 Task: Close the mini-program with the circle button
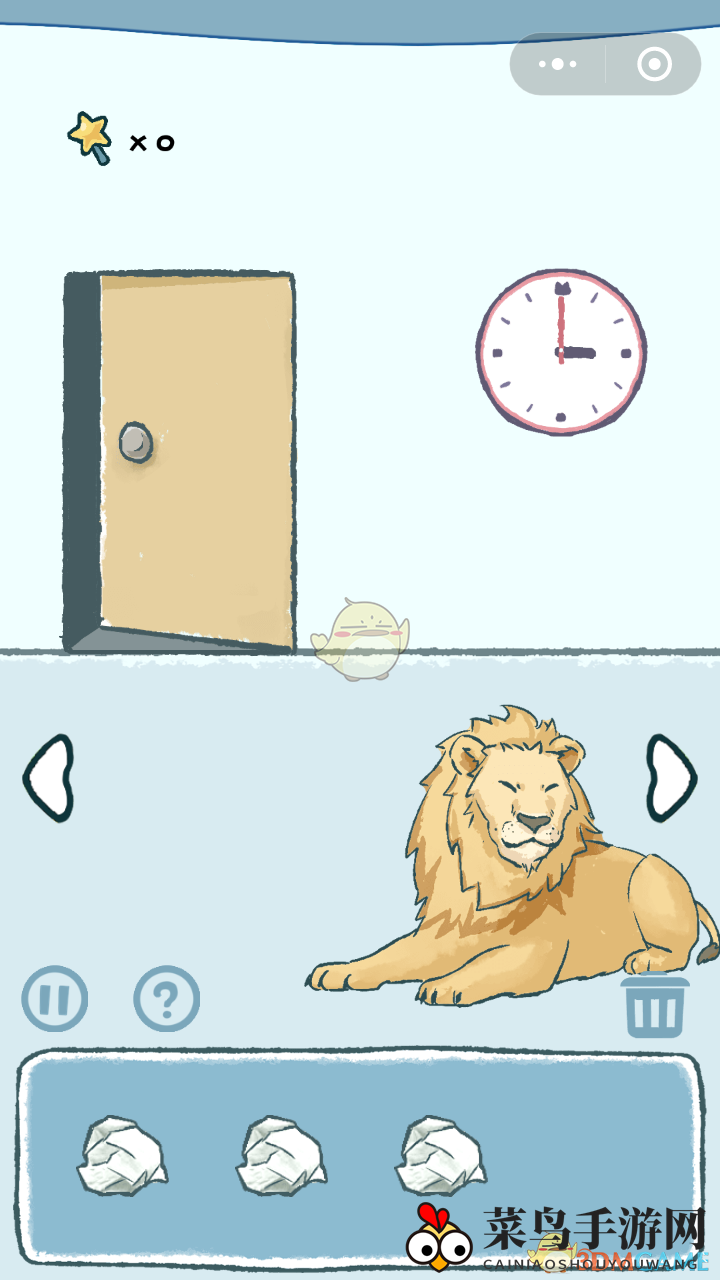654,64
